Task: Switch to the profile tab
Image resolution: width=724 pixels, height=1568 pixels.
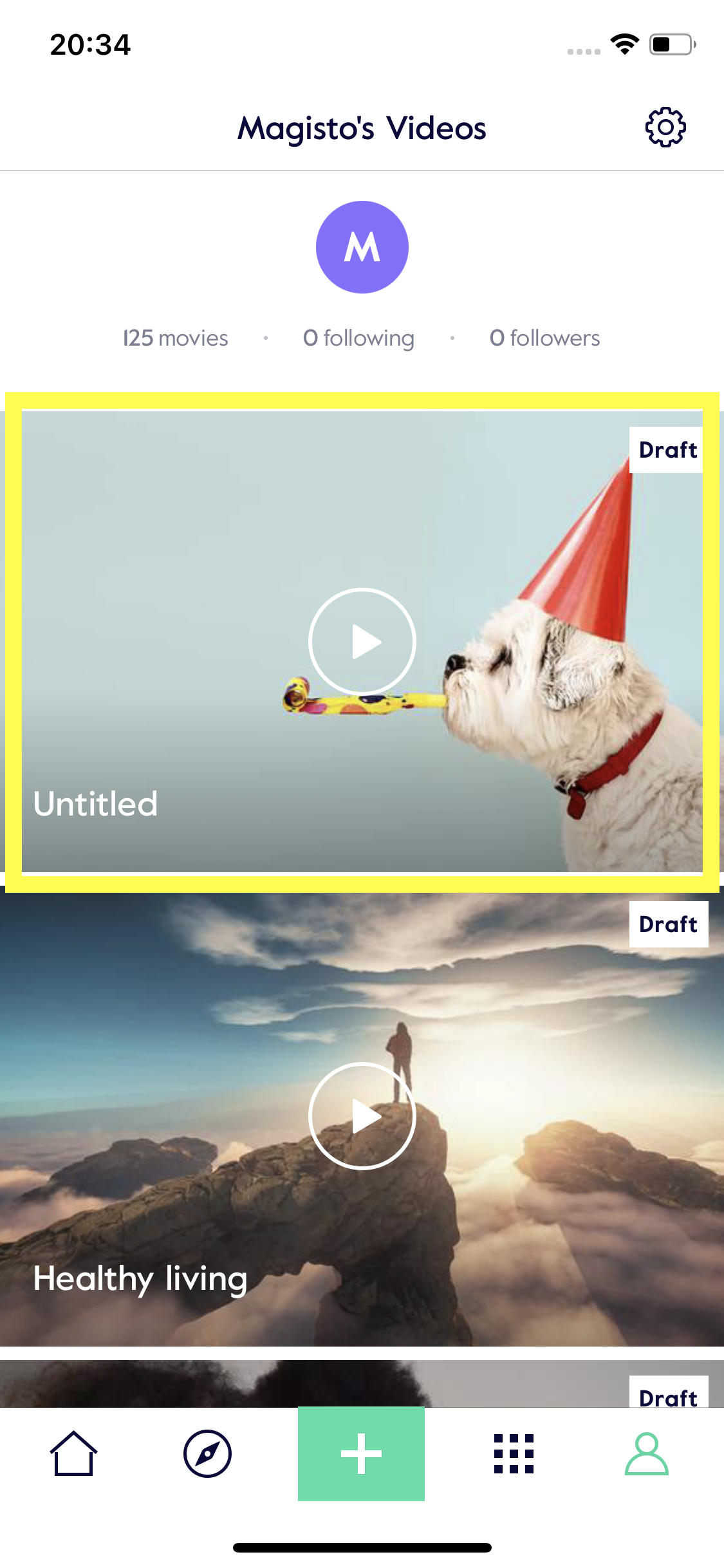Action: pyautogui.click(x=647, y=1453)
